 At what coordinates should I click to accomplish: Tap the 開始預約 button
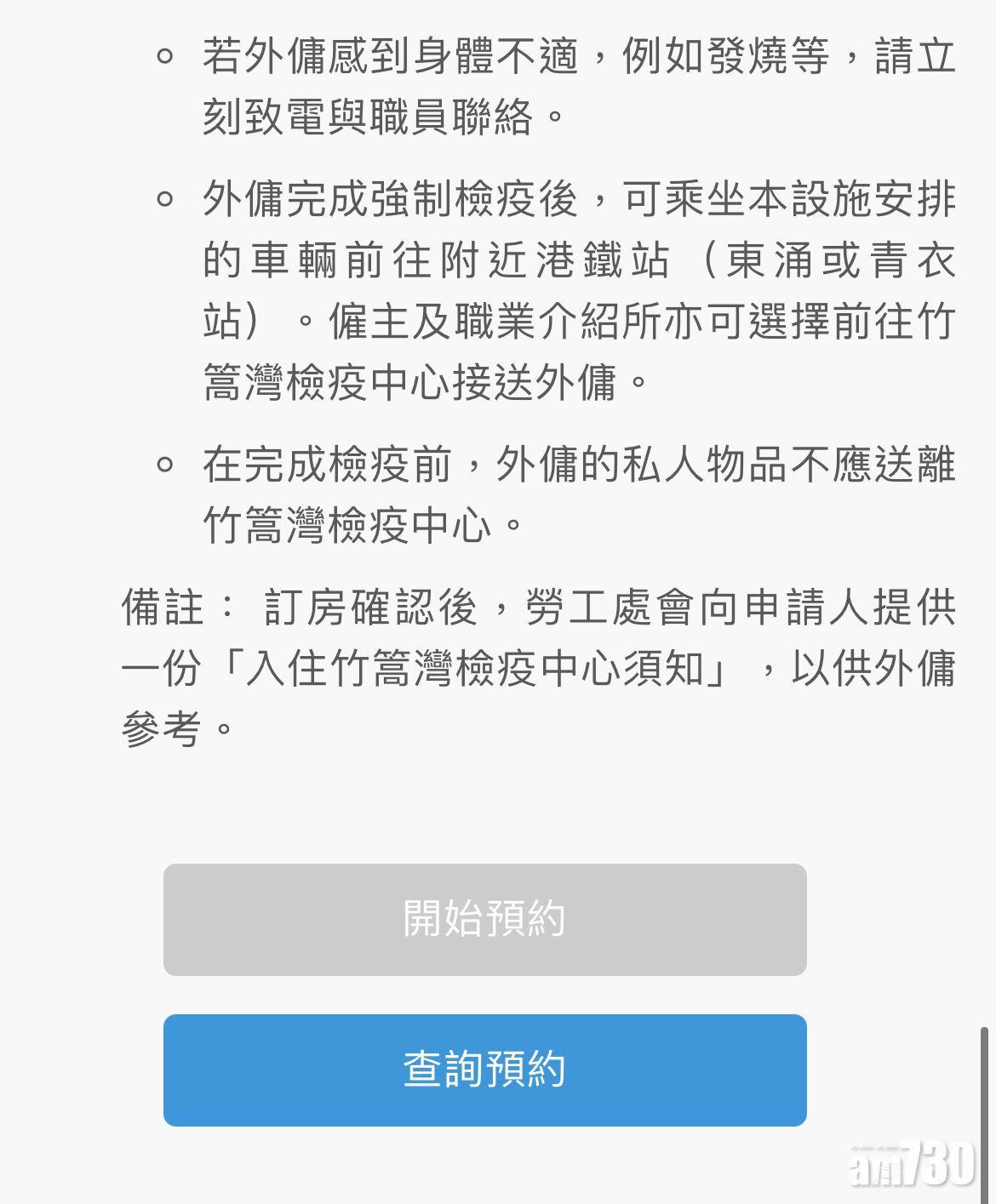(484, 919)
